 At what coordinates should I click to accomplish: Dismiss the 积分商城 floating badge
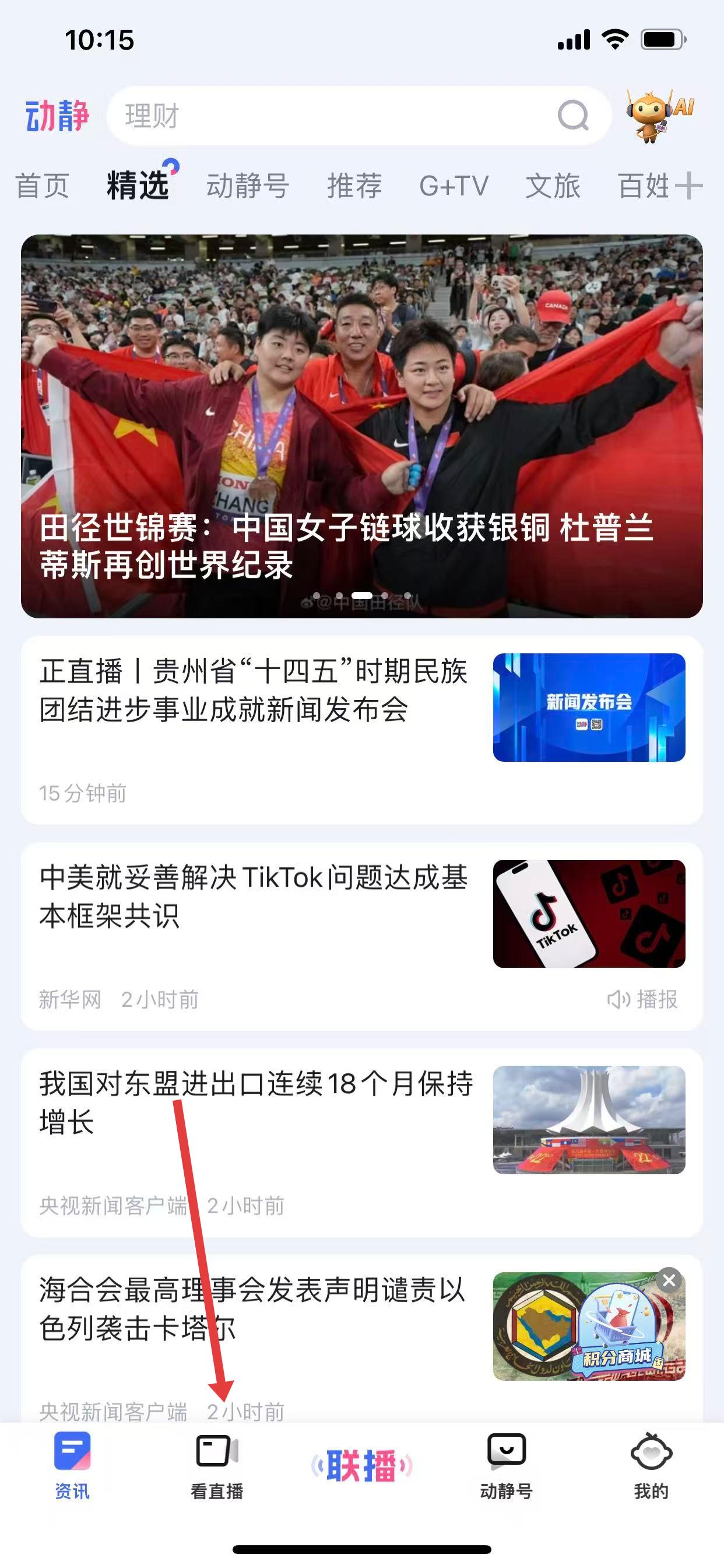tap(669, 1280)
